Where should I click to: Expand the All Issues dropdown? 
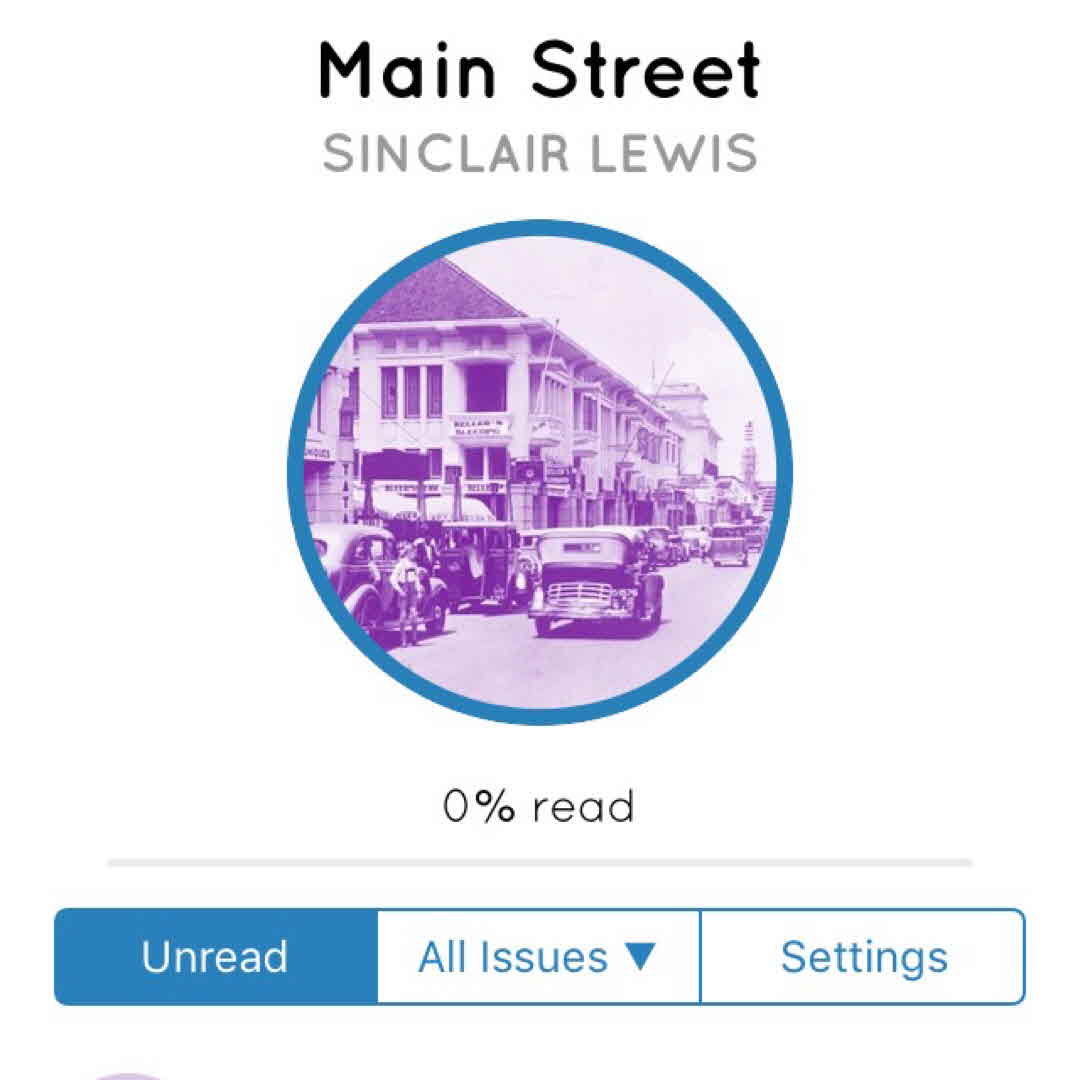point(538,957)
